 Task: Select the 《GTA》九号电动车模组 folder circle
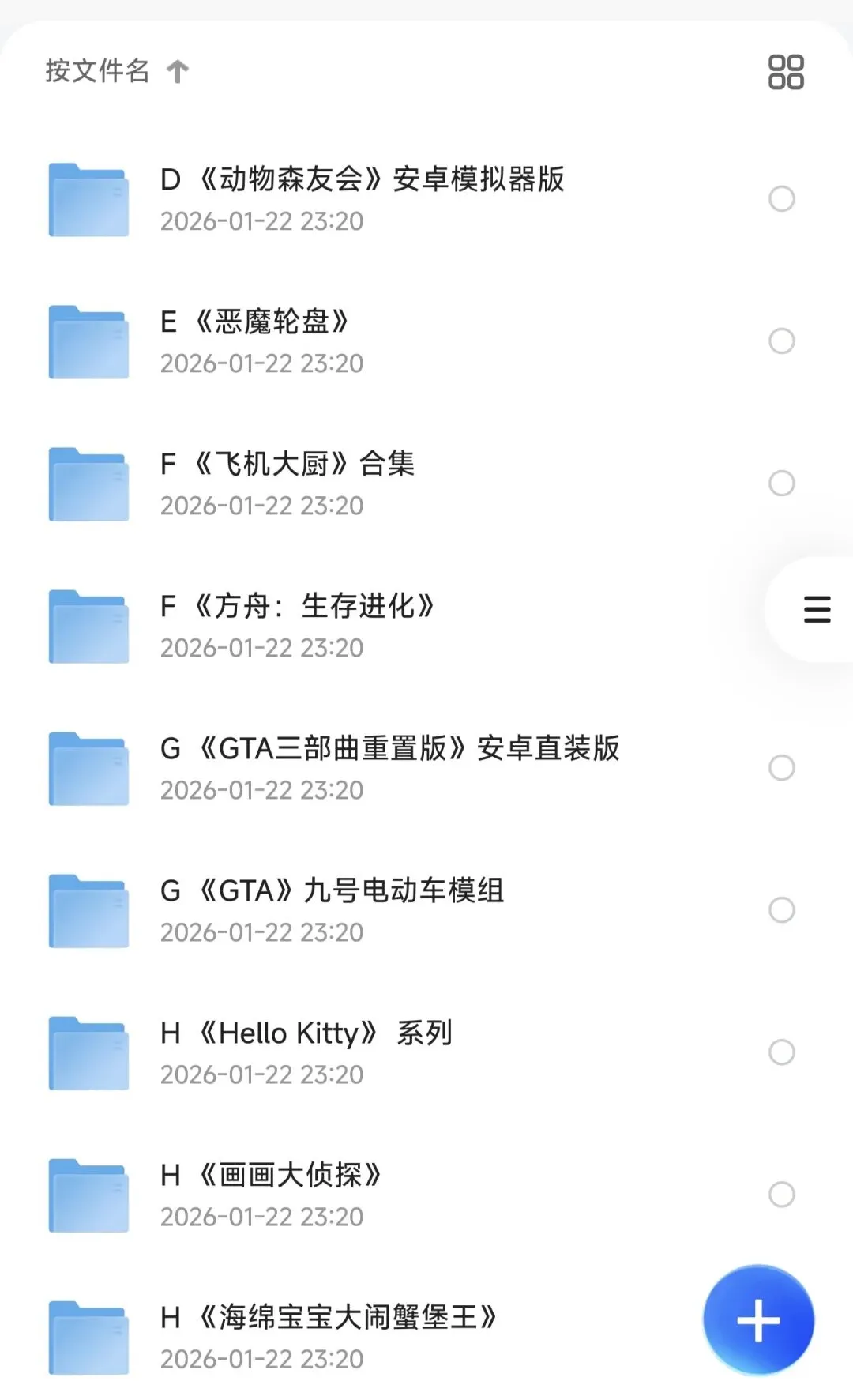[x=781, y=910]
